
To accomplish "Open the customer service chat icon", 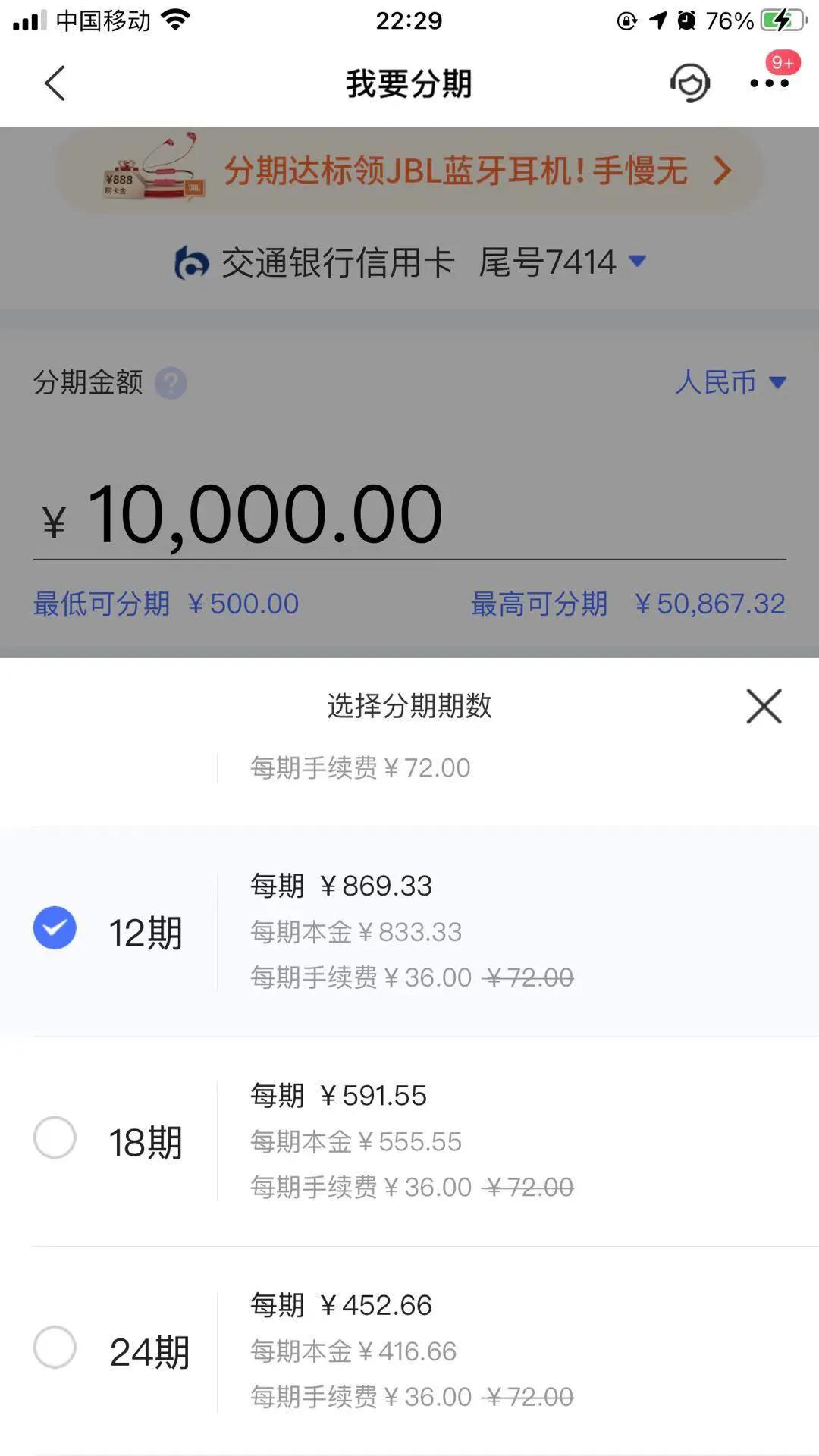I will pyautogui.click(x=689, y=83).
